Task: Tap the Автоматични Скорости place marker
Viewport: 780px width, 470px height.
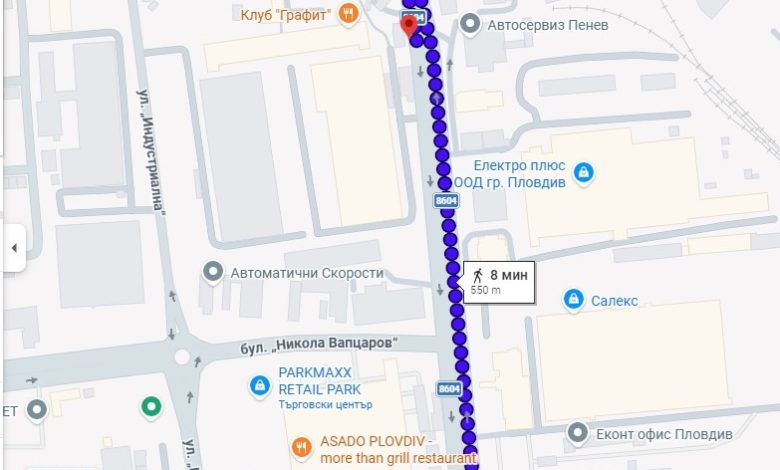Action: click(212, 272)
